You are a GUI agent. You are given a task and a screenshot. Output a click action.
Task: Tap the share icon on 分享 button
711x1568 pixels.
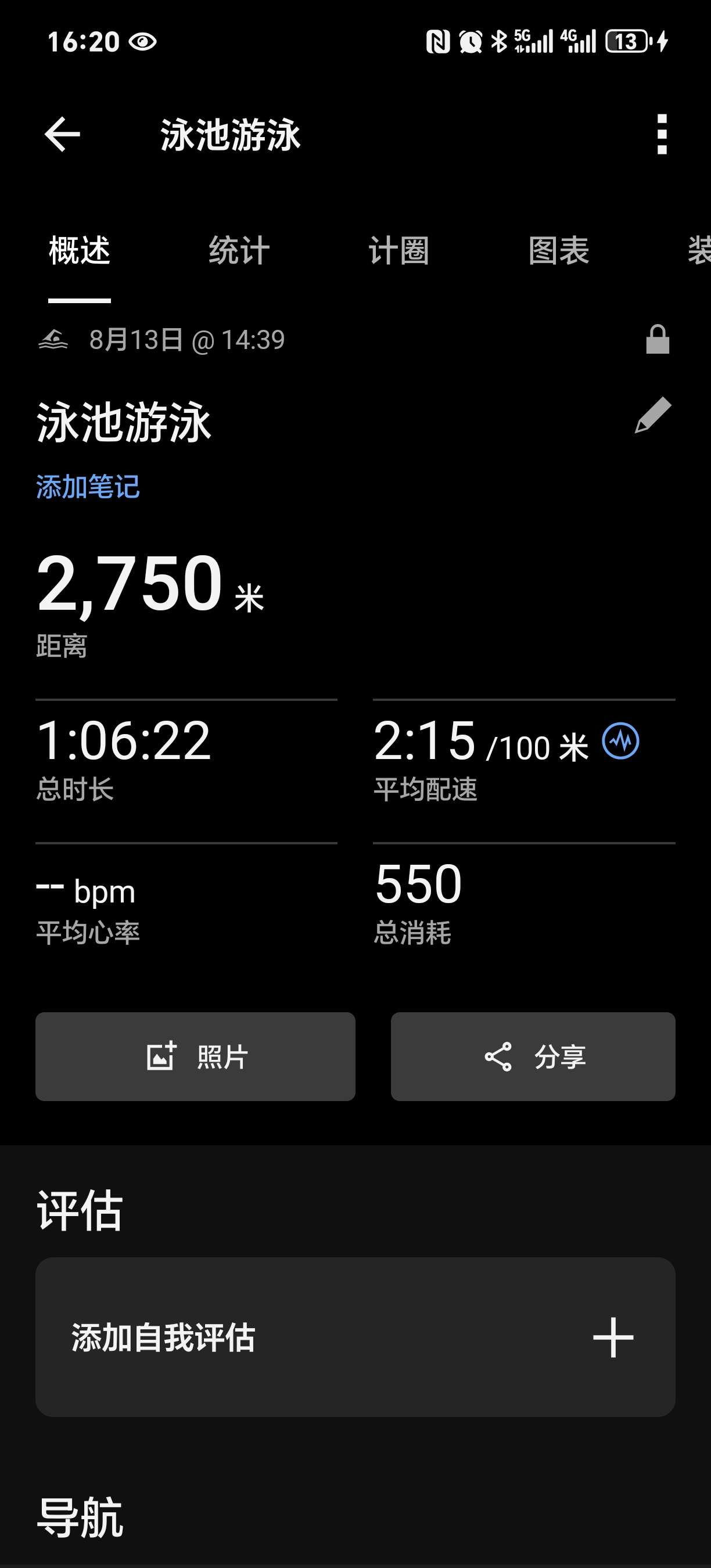498,1058
